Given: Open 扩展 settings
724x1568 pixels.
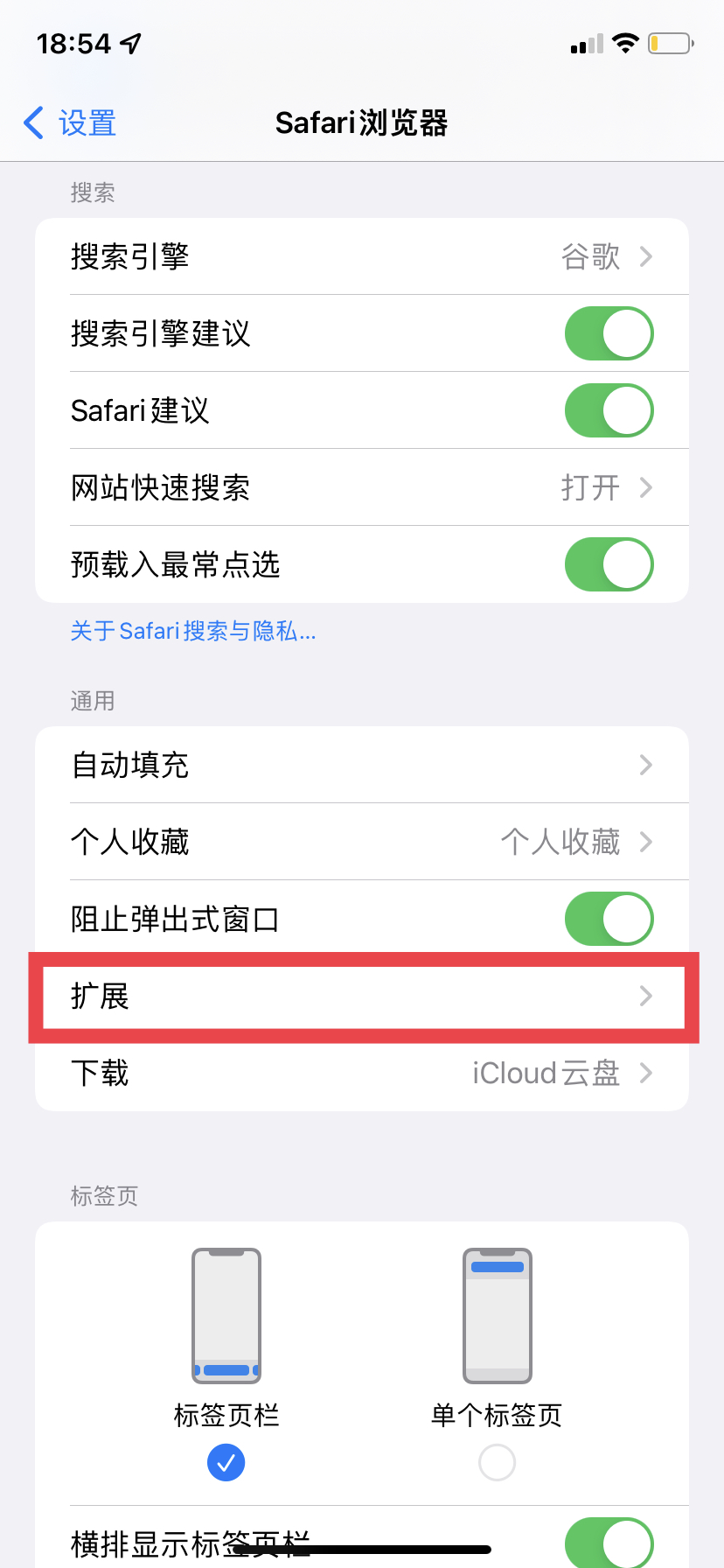Looking at the screenshot, I should point(362,996).
